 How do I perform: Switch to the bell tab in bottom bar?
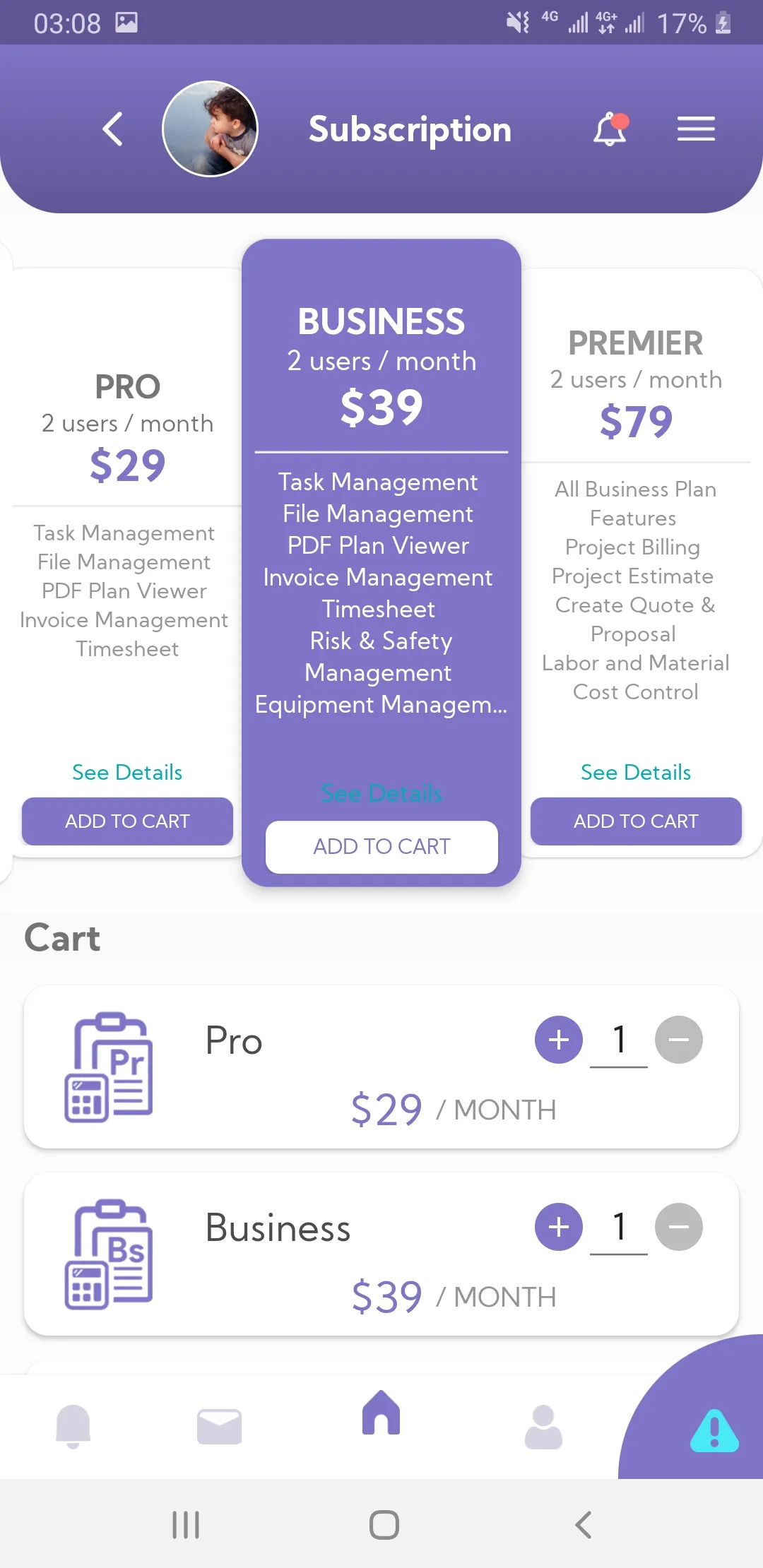(73, 1426)
